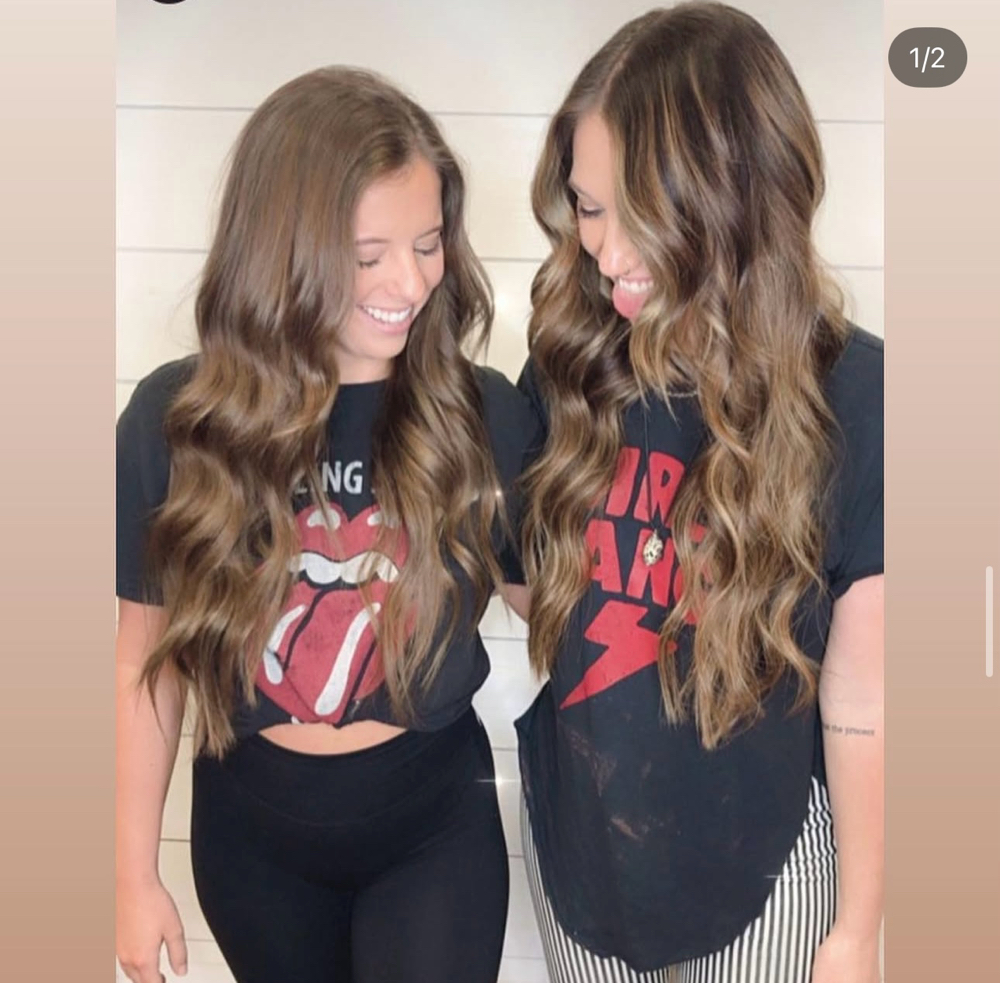Screen dimensions: 1000x983
Task: Open the photo of two women
Action: [499, 491]
